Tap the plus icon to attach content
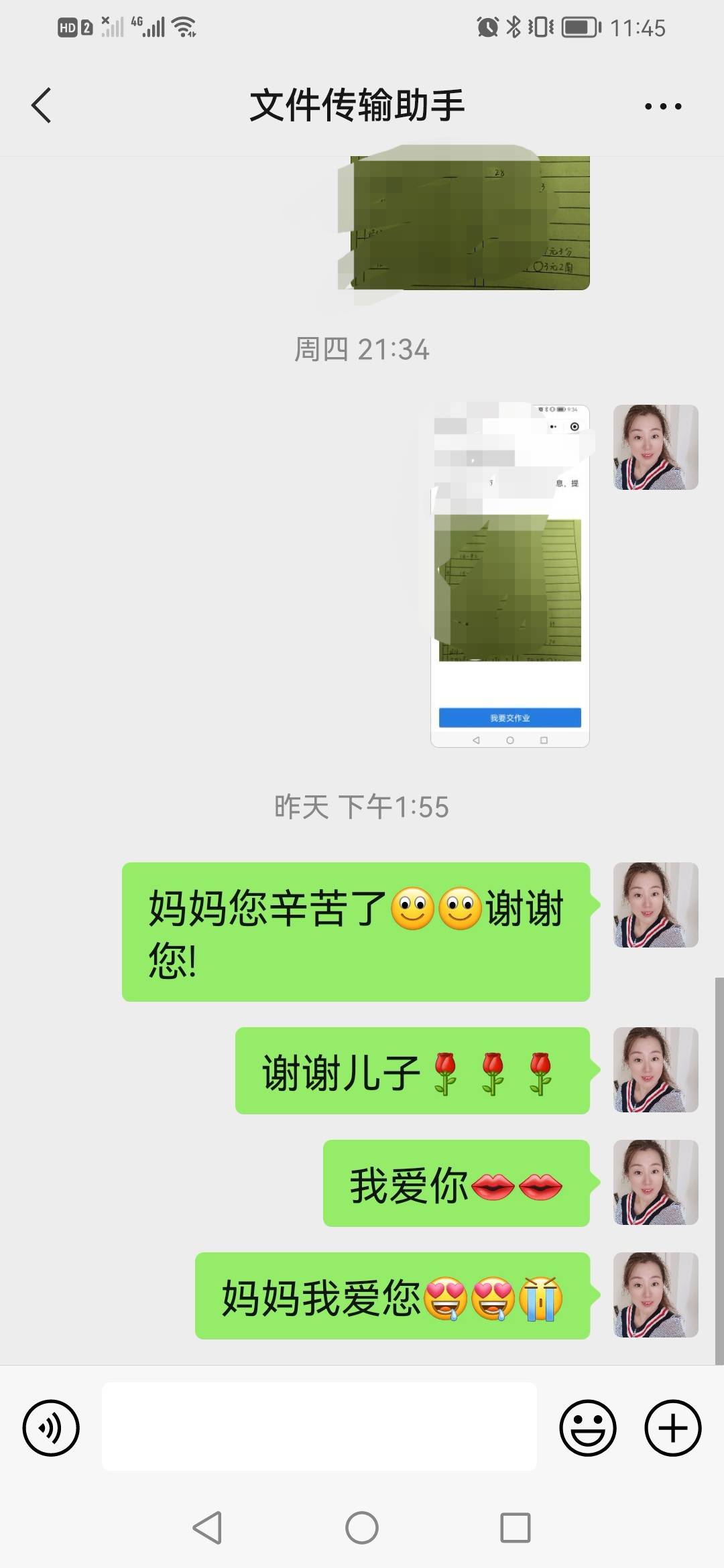The width and height of the screenshot is (724, 1568). tap(672, 1426)
